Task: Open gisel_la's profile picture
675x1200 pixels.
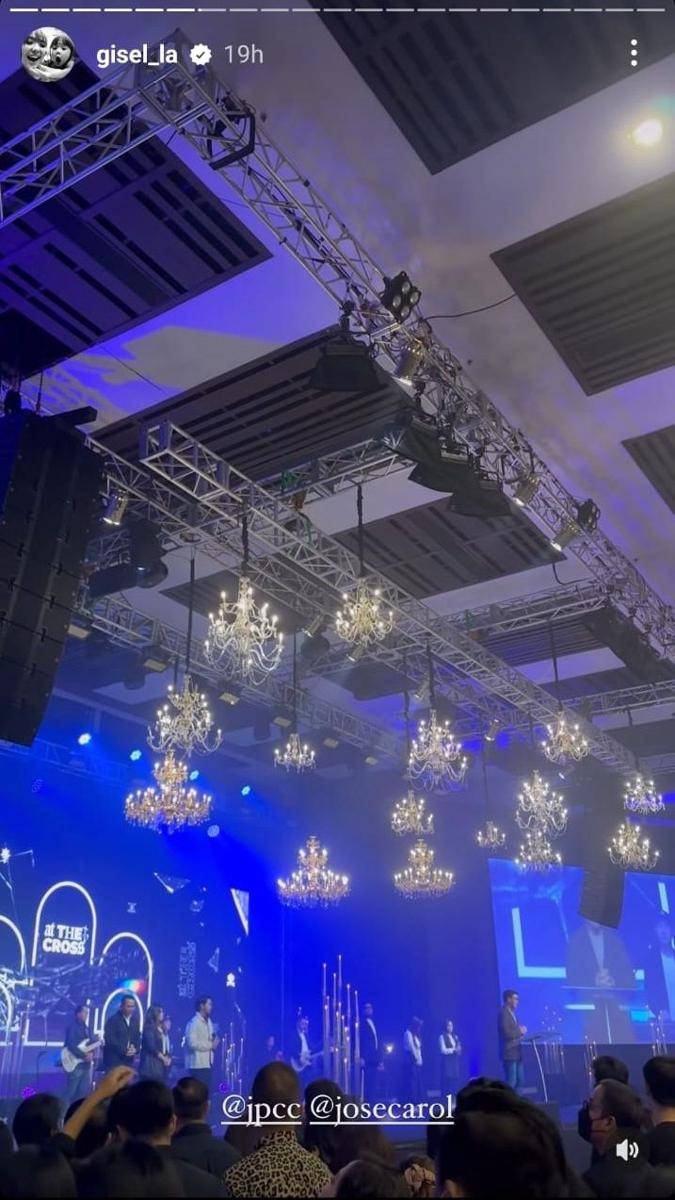Action: [x=48, y=54]
